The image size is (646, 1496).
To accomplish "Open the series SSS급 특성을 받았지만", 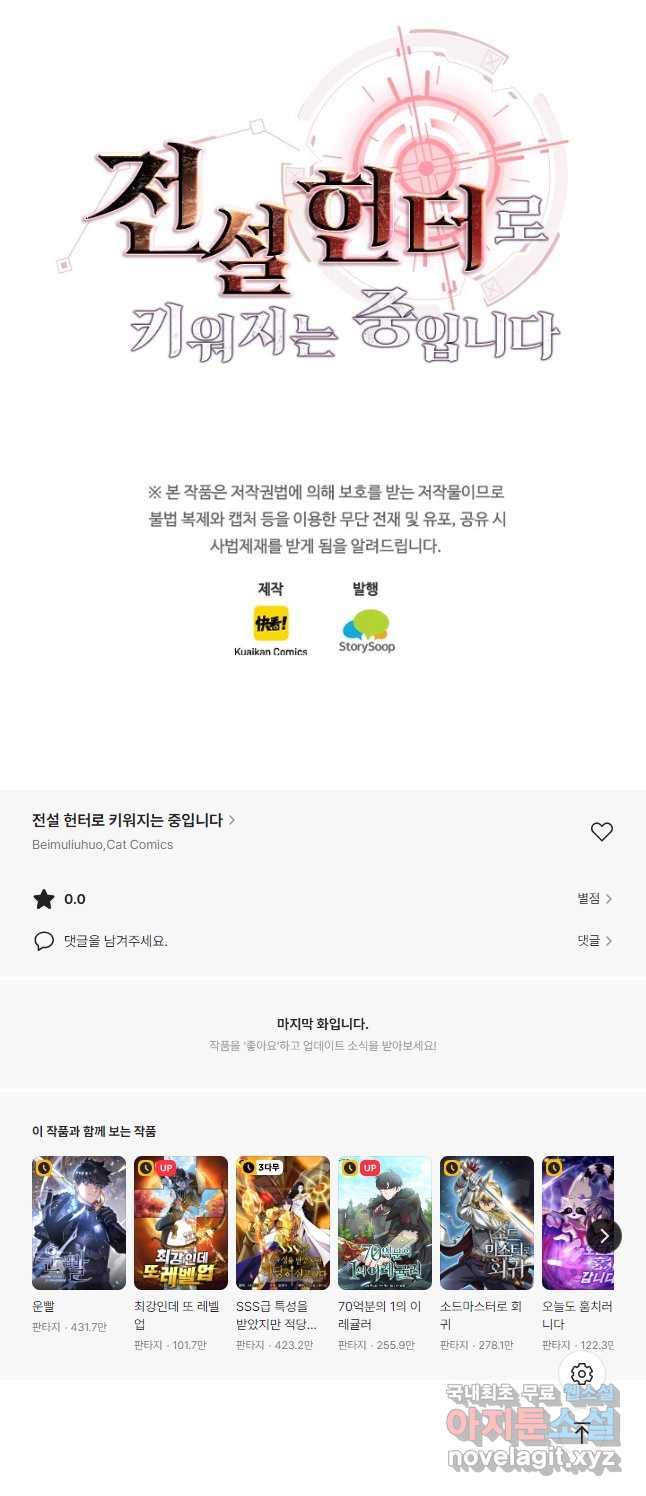I will pyautogui.click(x=283, y=1223).
